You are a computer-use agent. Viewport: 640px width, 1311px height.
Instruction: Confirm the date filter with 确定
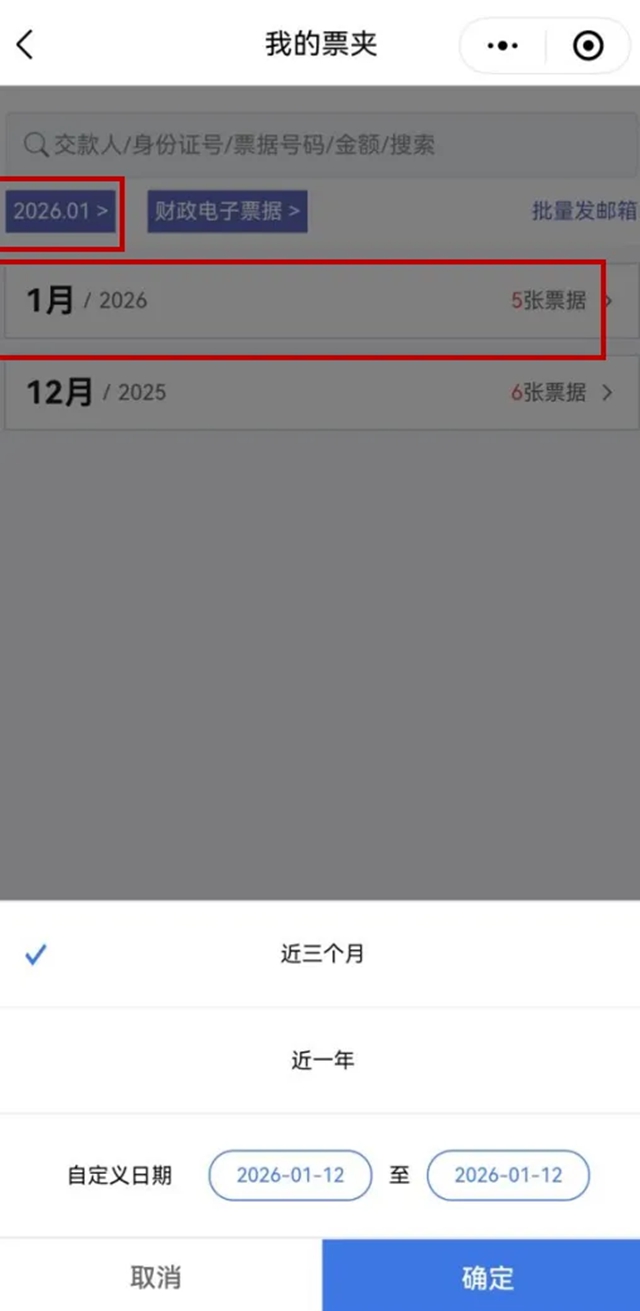click(x=487, y=1276)
